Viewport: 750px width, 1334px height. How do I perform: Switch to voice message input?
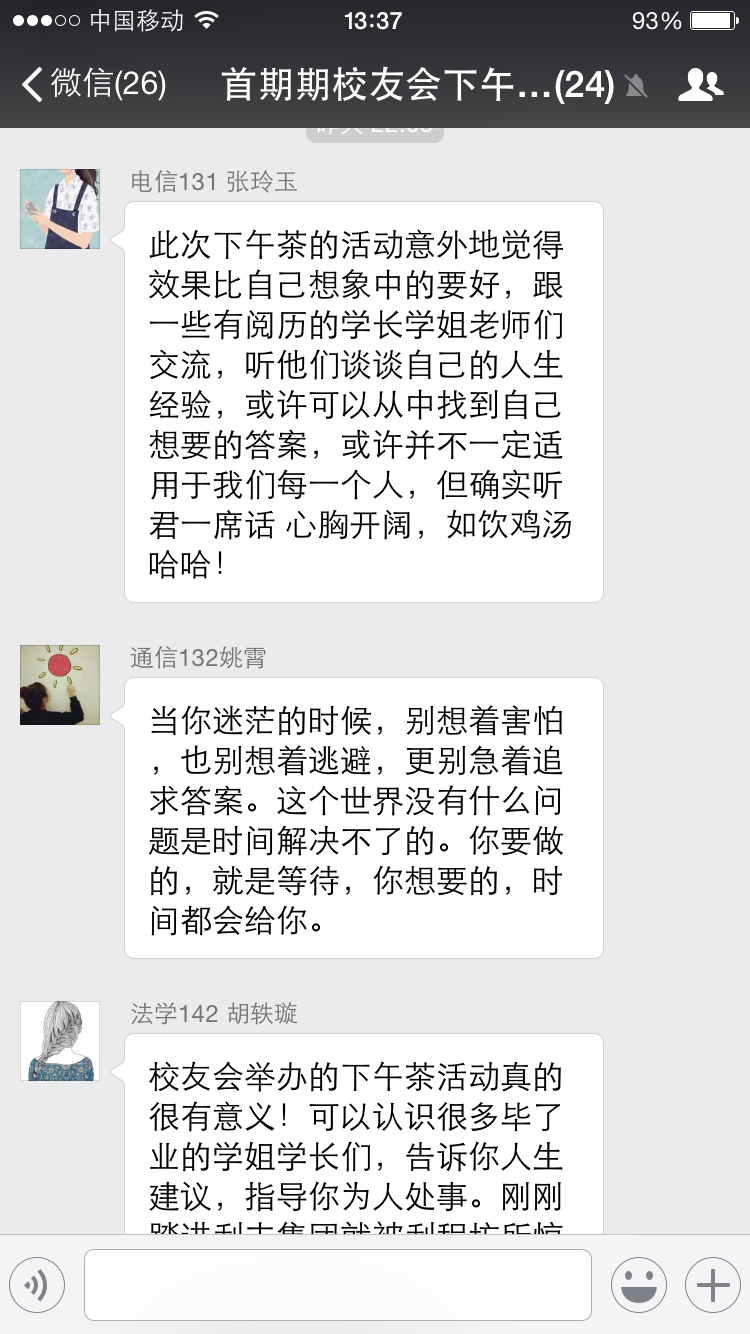(37, 1285)
